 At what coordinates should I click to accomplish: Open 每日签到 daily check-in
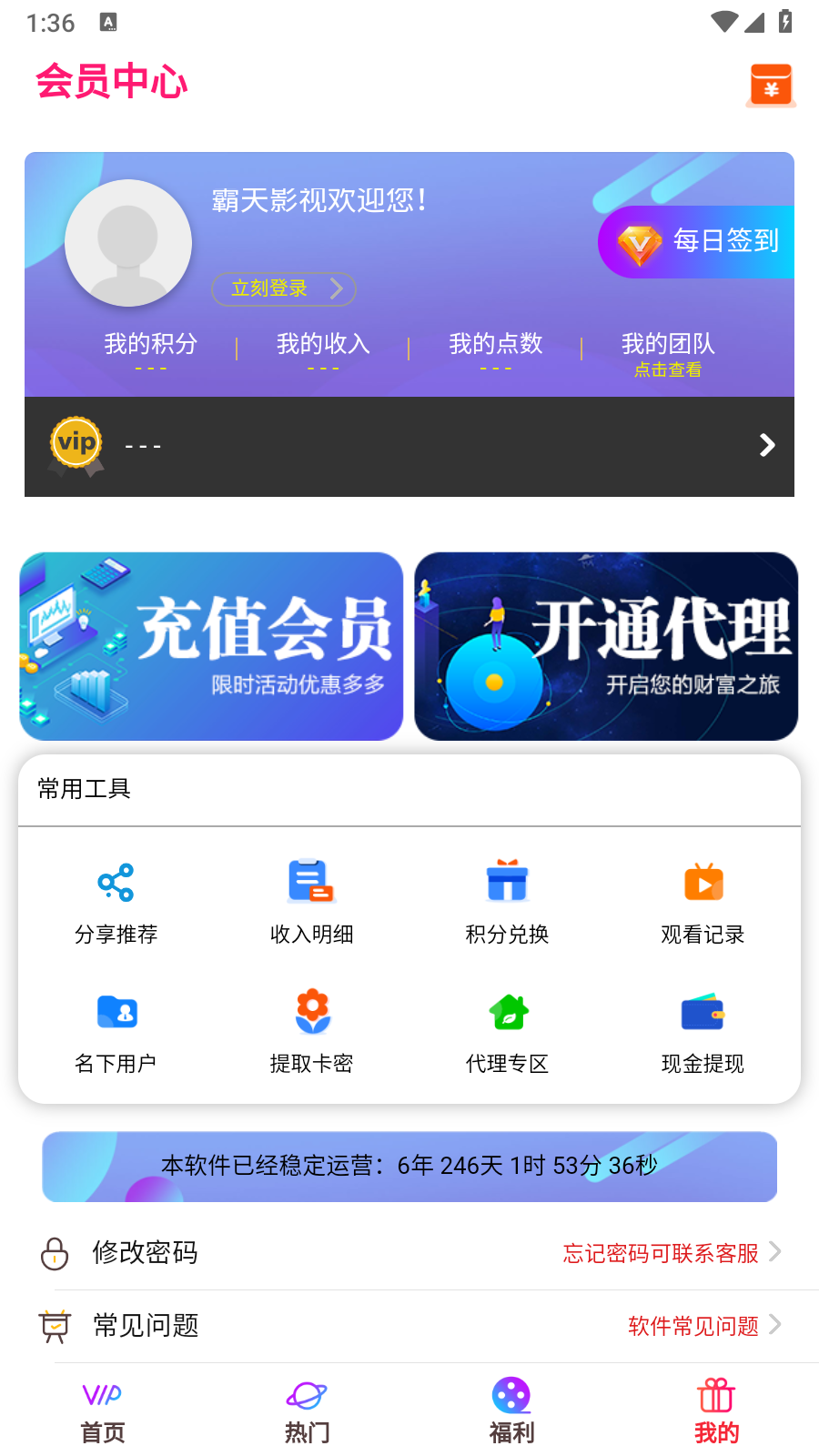click(x=698, y=241)
